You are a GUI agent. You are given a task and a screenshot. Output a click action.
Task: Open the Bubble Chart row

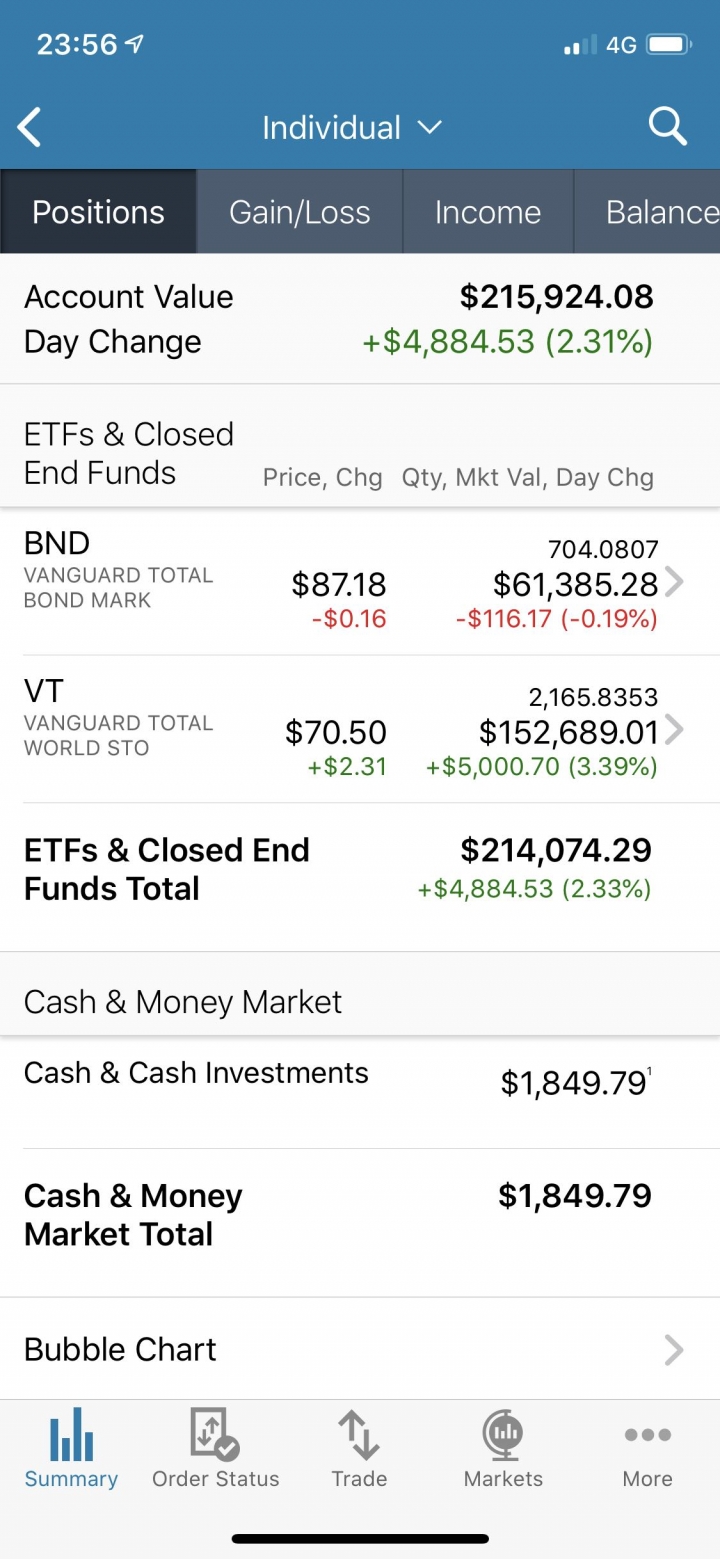tap(360, 1349)
